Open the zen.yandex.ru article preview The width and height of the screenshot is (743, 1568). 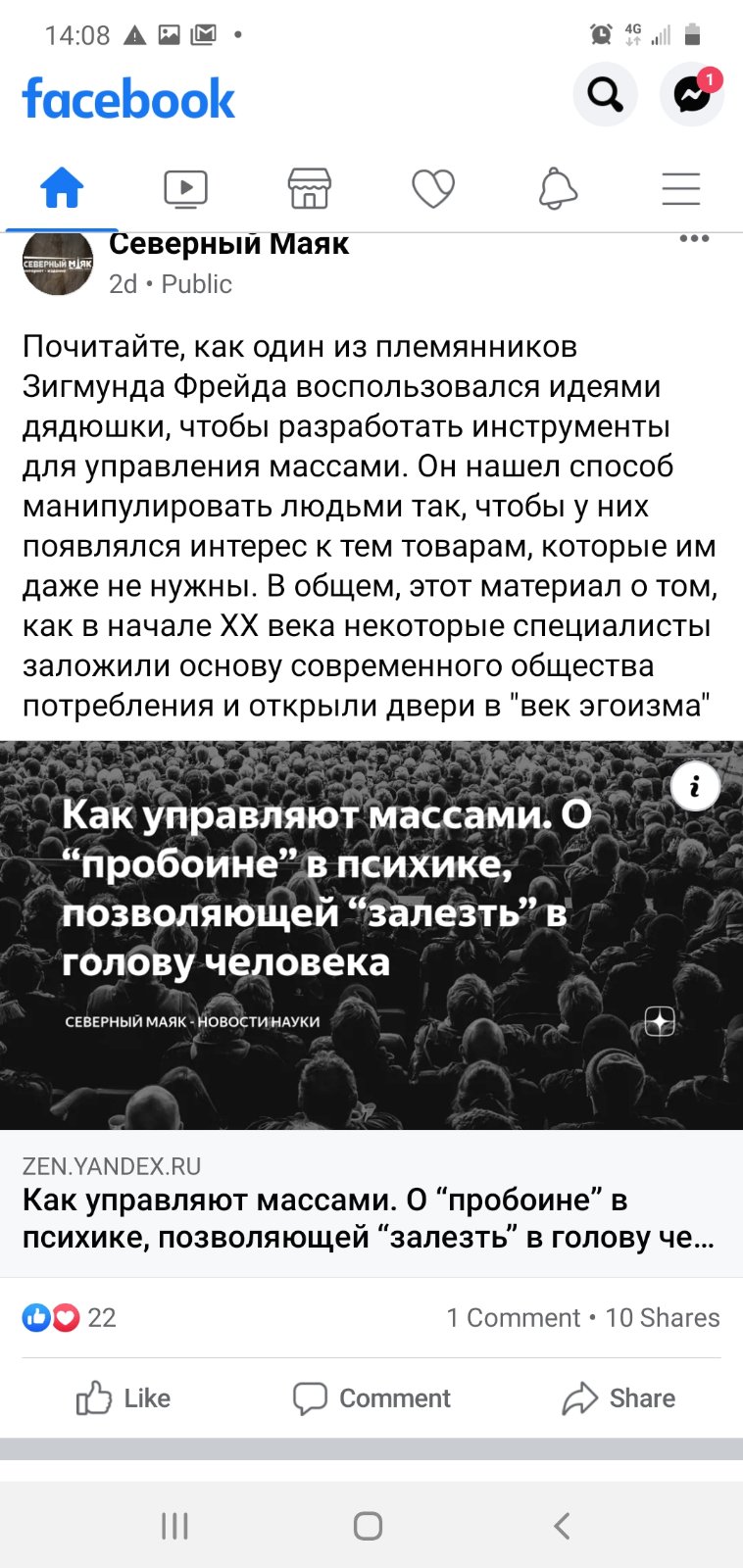pyautogui.click(x=371, y=1204)
